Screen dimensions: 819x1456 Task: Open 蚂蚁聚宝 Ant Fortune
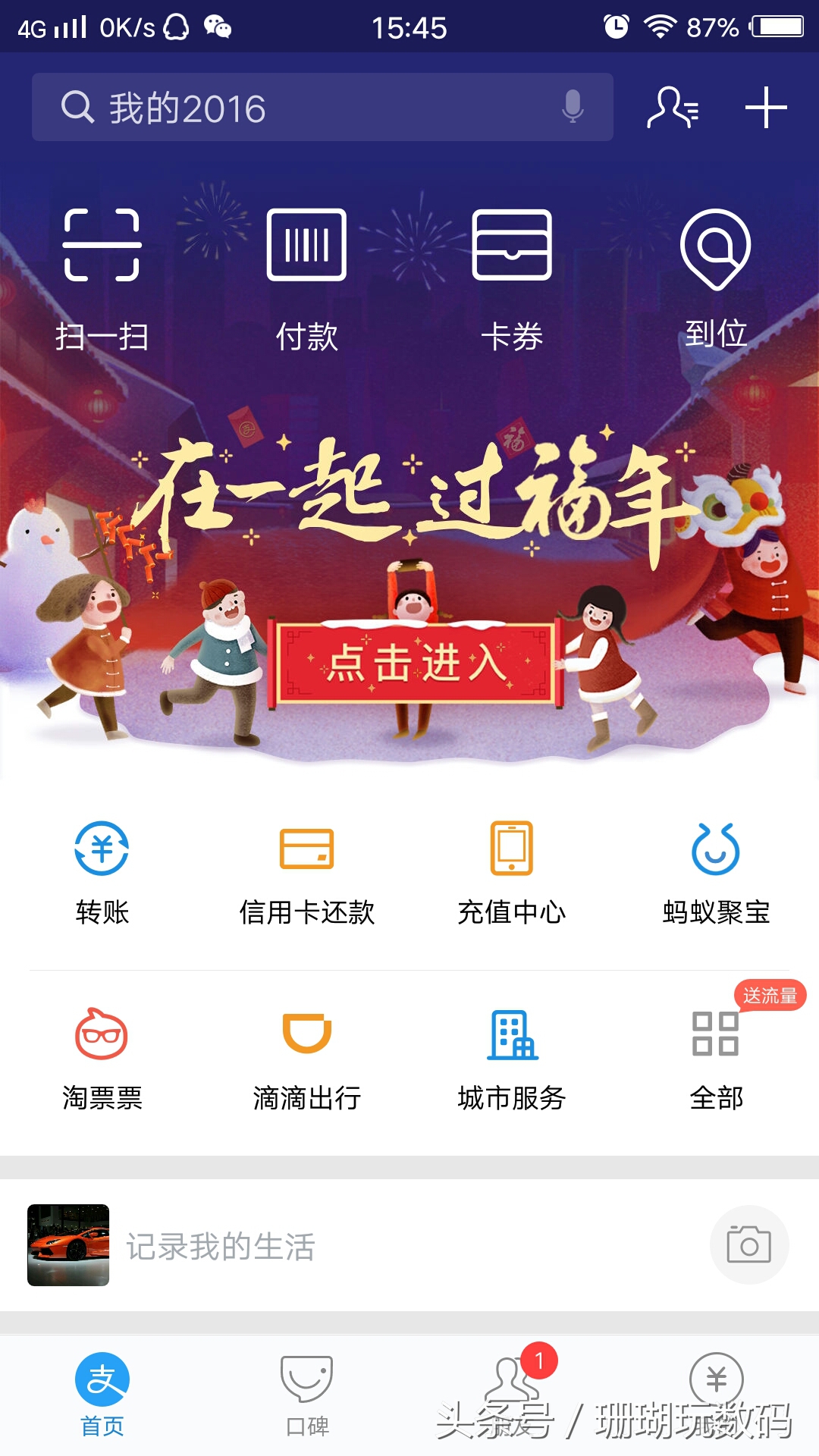tap(717, 872)
